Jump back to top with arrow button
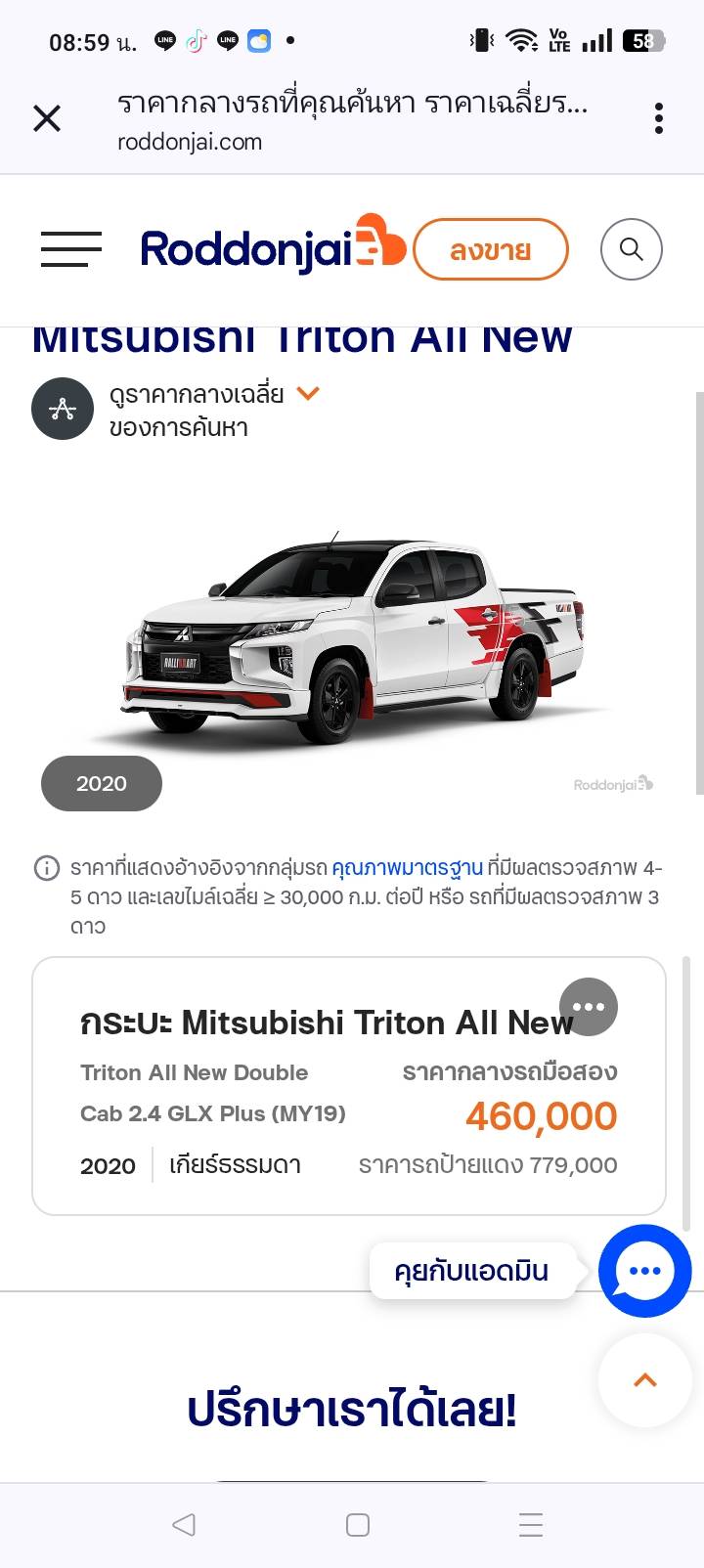Image resolution: width=704 pixels, height=1568 pixels. point(644,1380)
